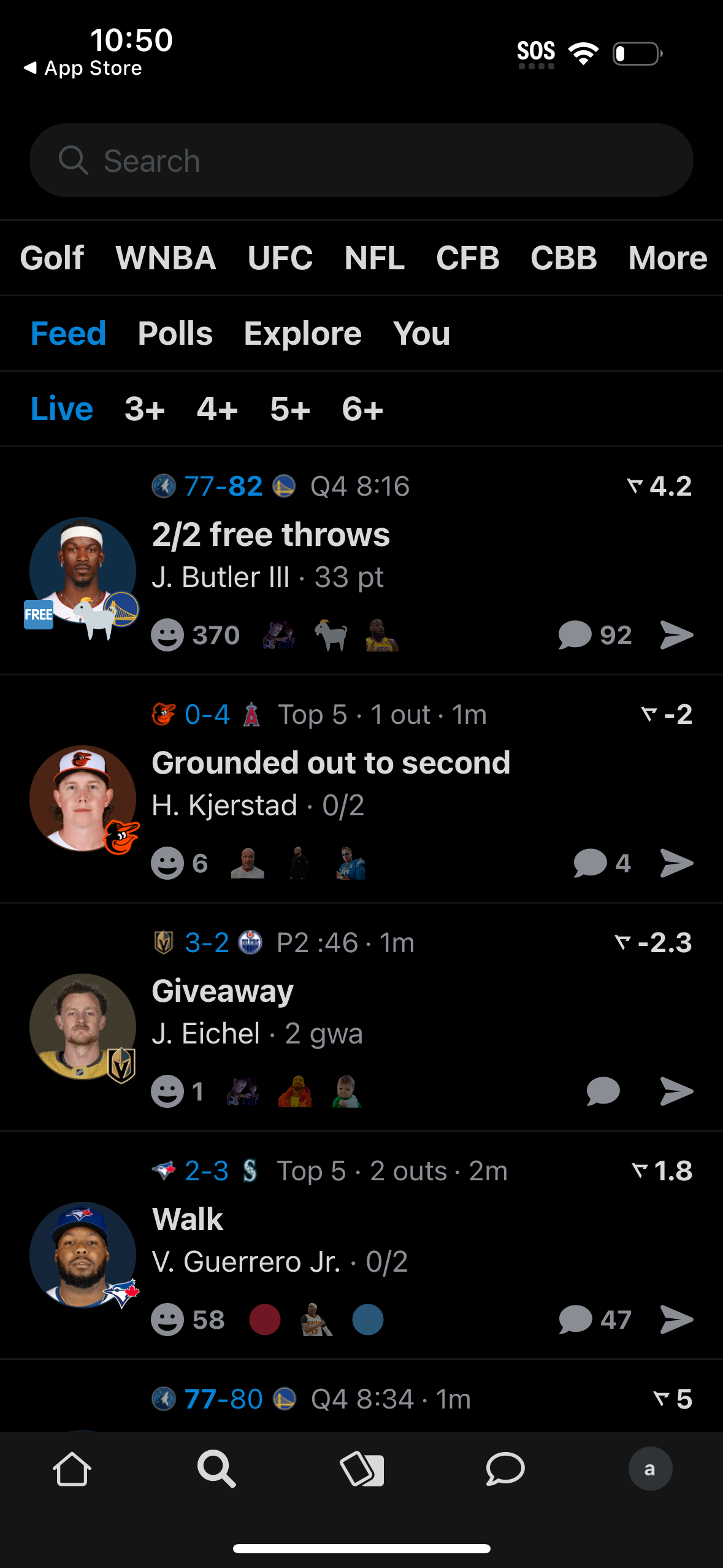Share the J. Butler free throws update
The image size is (723, 1568).
click(x=676, y=635)
